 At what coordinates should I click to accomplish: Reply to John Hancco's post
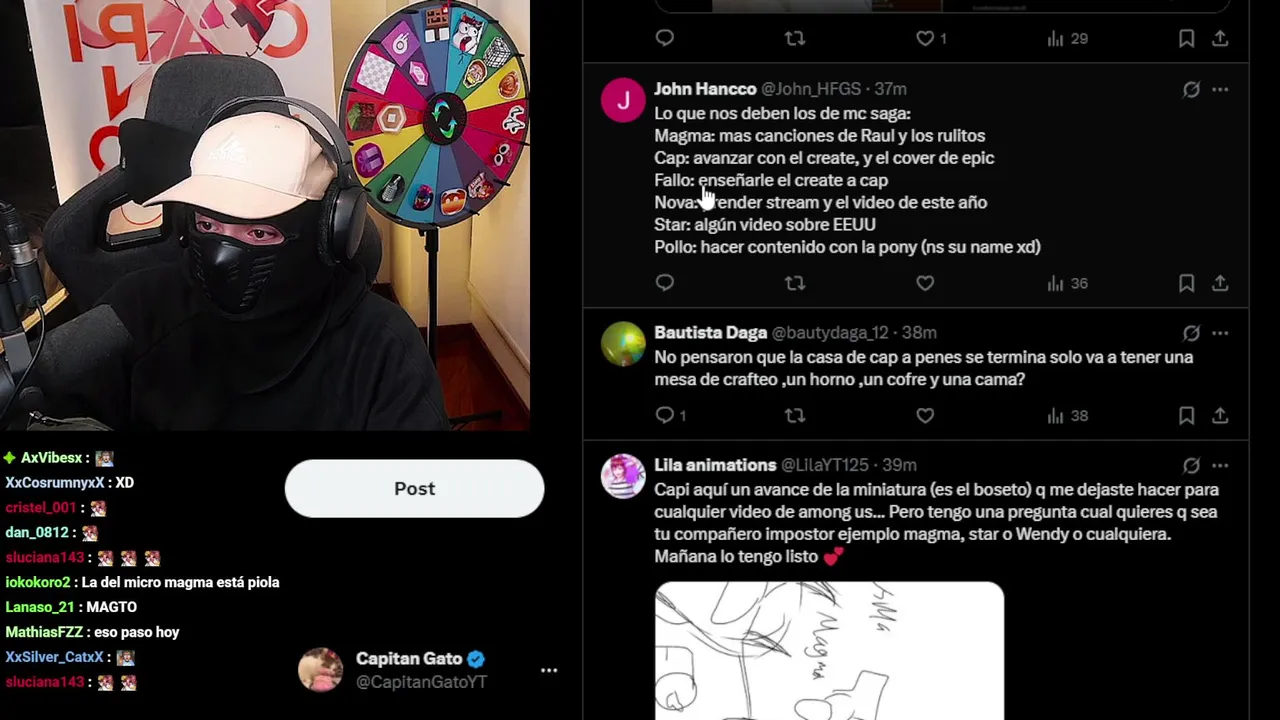pos(665,283)
